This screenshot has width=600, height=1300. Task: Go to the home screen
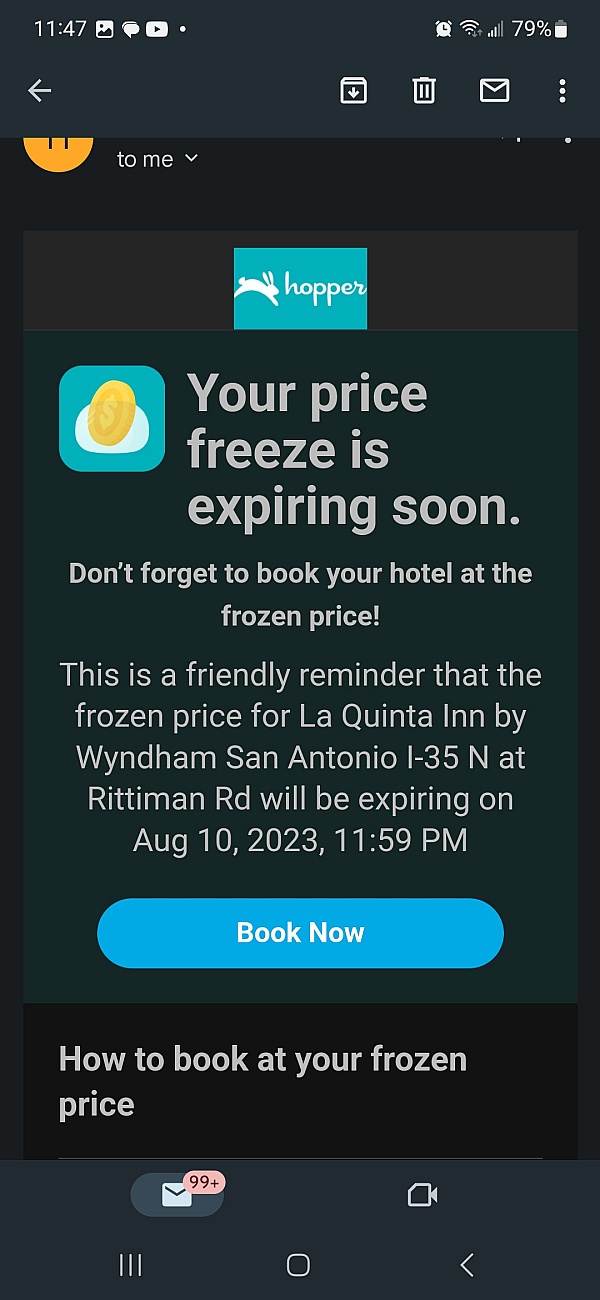coord(298,1265)
